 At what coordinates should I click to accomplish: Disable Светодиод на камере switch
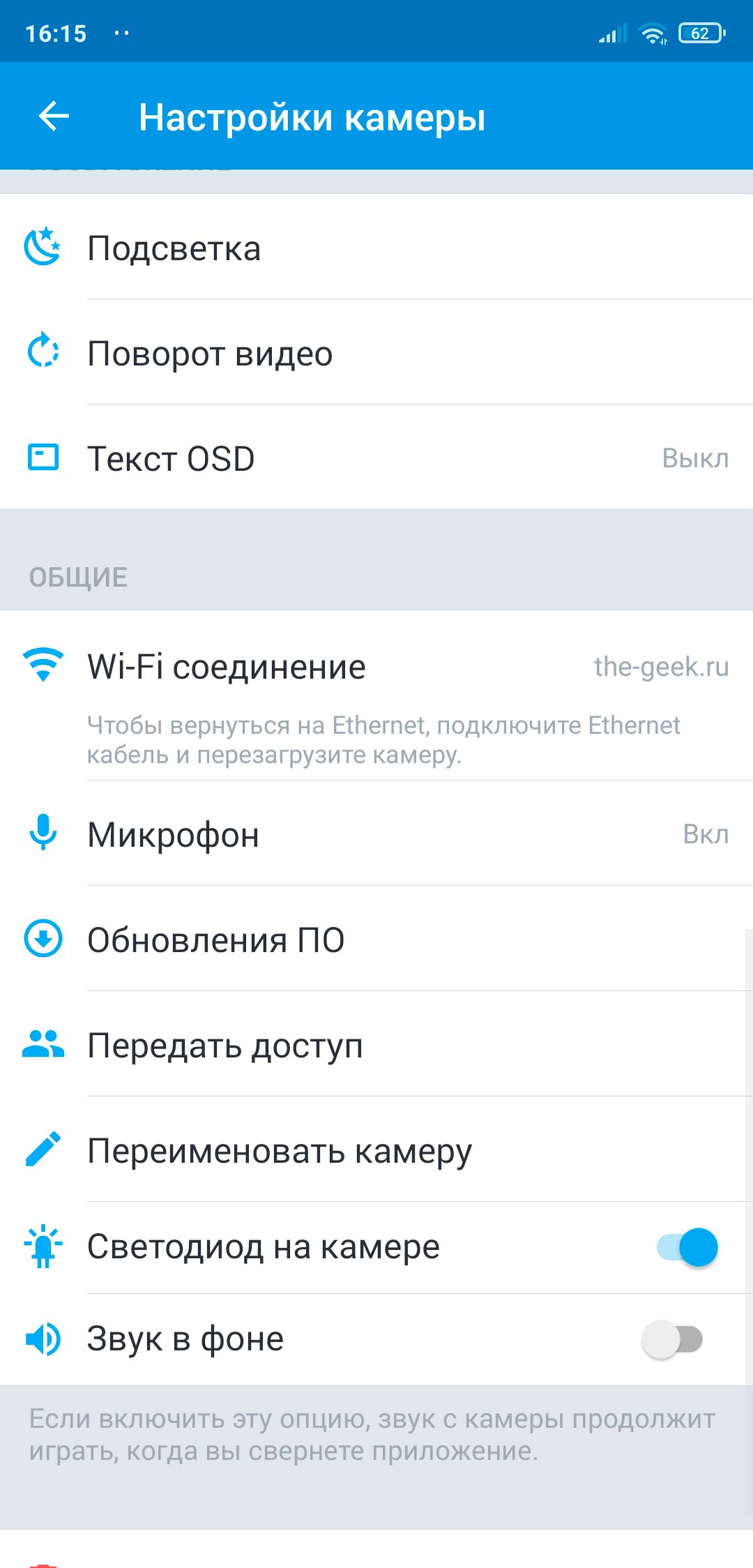point(687,1247)
